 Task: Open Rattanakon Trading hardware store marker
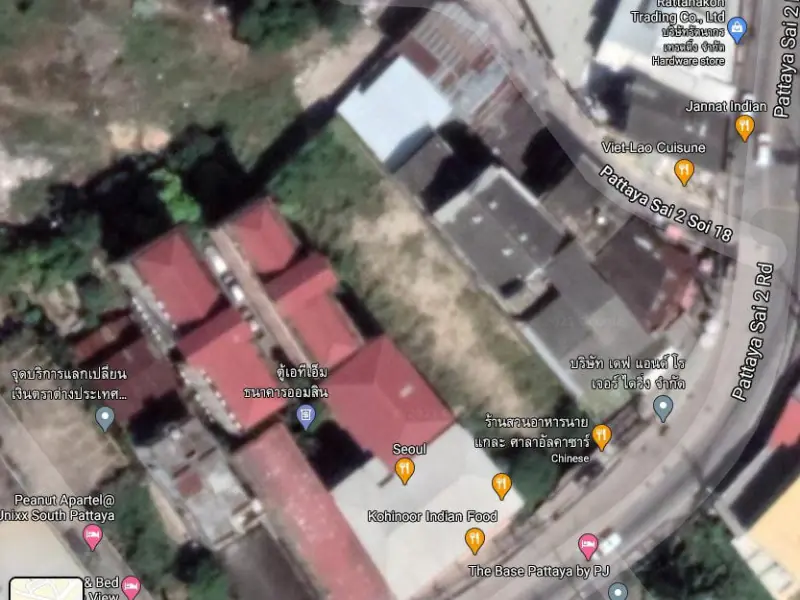coord(738,29)
